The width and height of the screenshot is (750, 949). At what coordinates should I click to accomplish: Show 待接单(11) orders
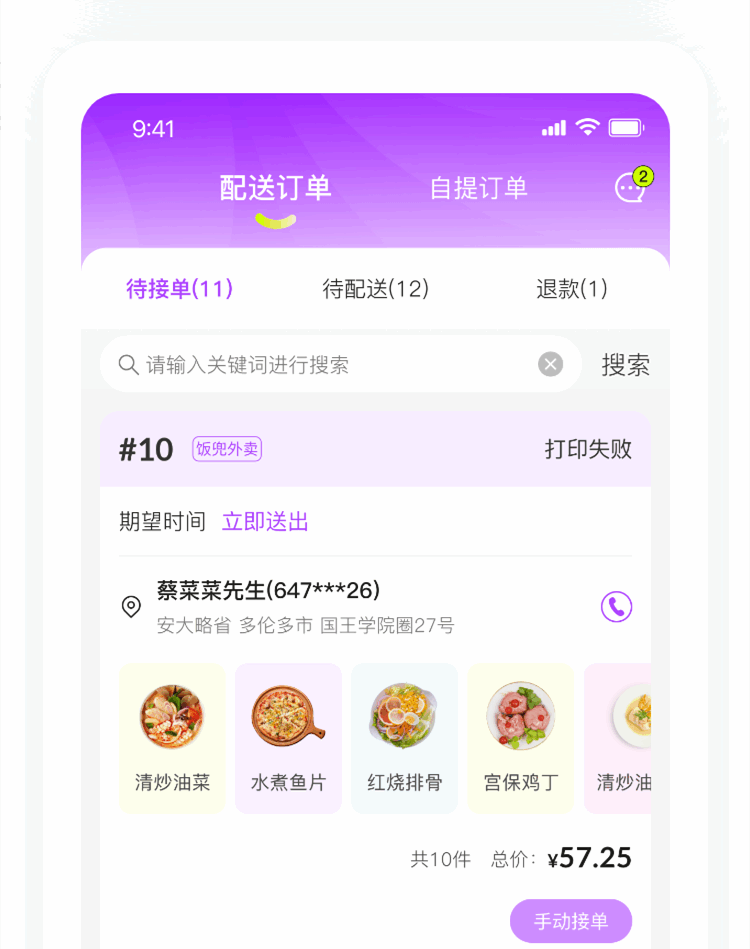pos(180,289)
